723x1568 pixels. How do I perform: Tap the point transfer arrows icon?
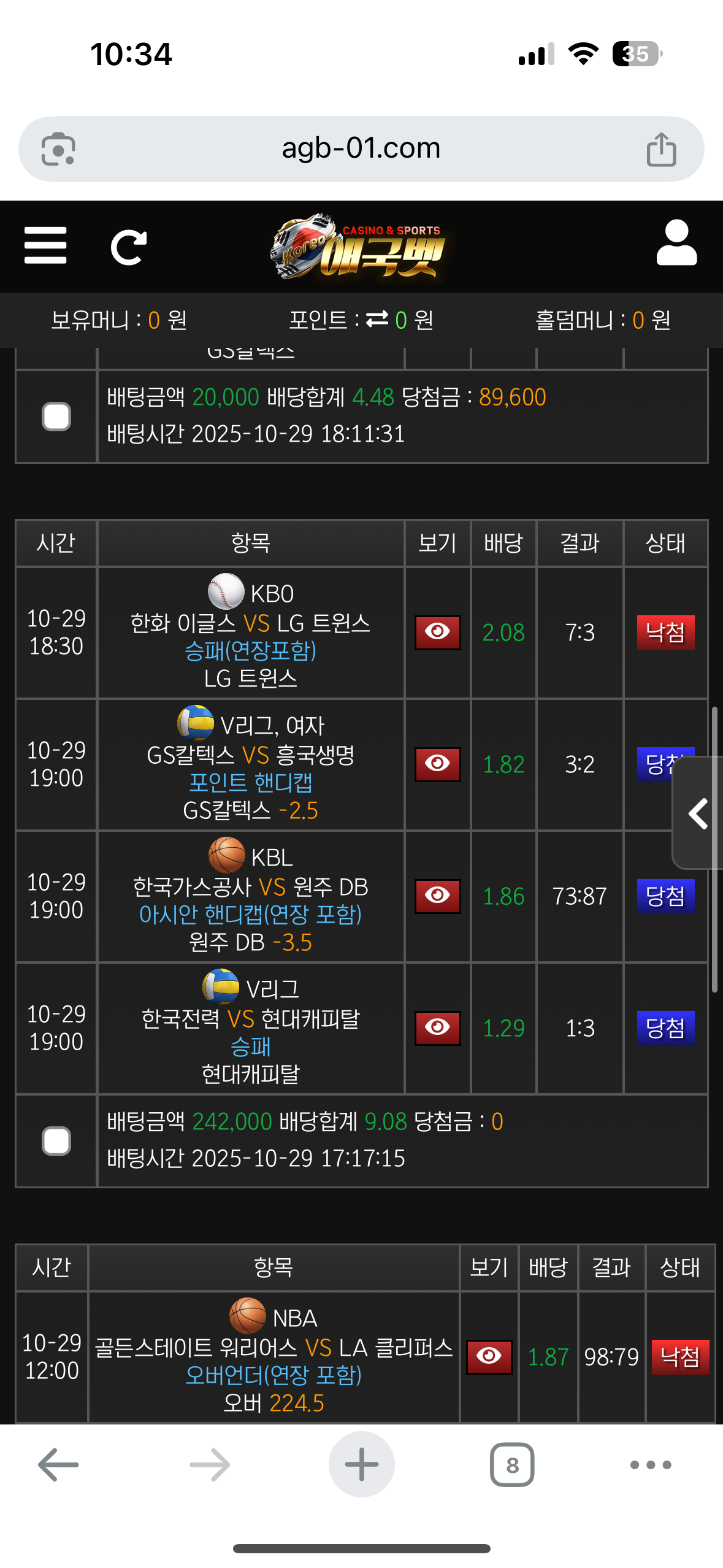point(377,319)
